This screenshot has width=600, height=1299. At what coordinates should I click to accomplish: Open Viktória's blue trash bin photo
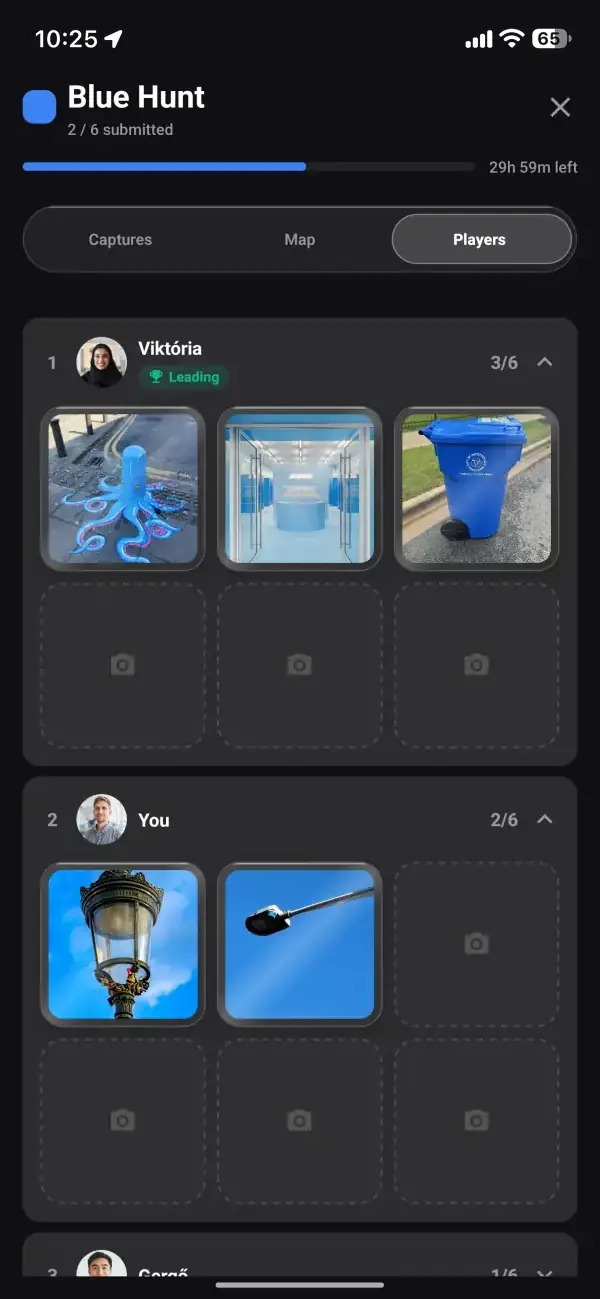pos(477,488)
